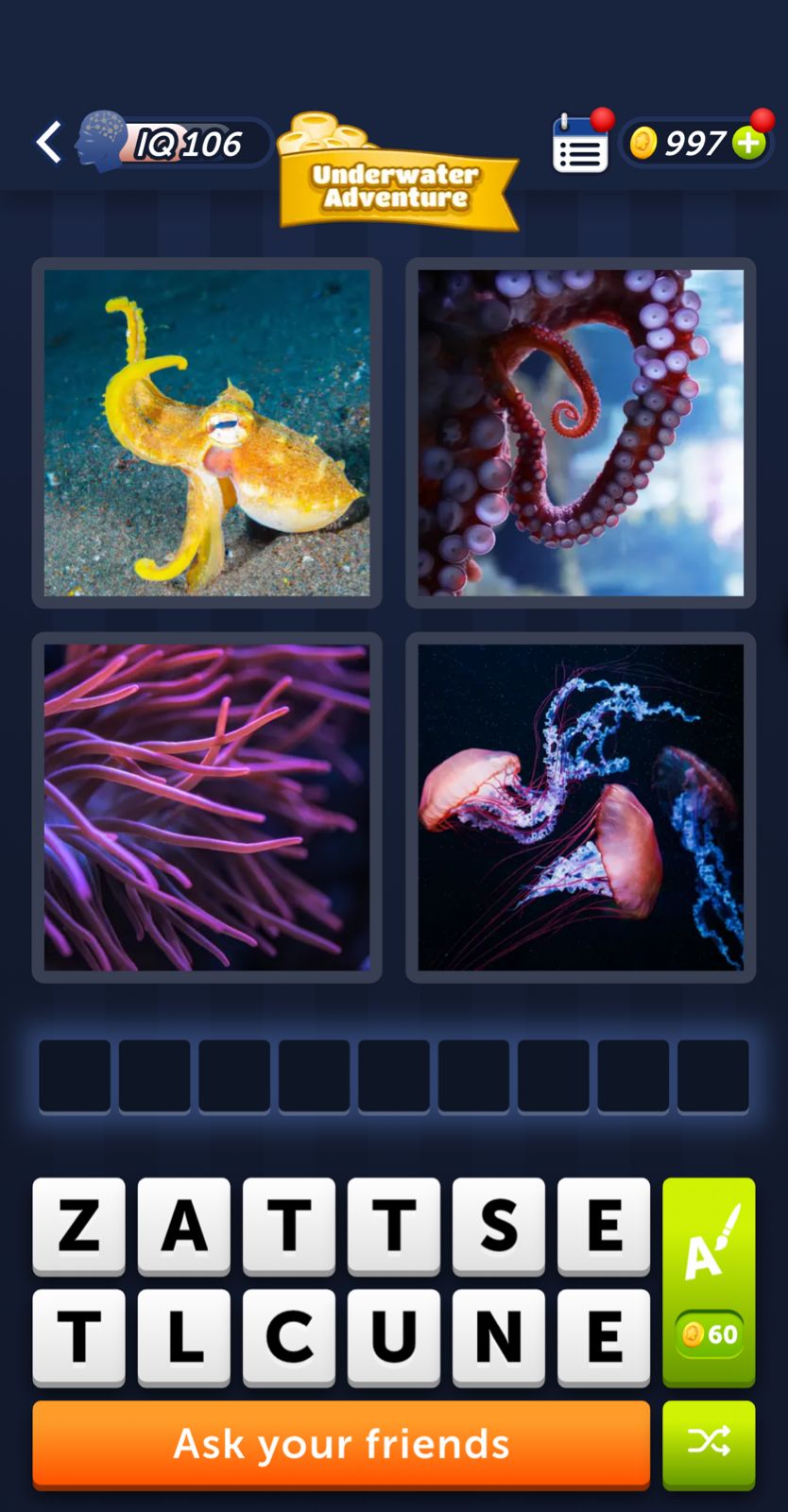Tap the gold coin icon
The width and height of the screenshot is (788, 1512).
(645, 142)
